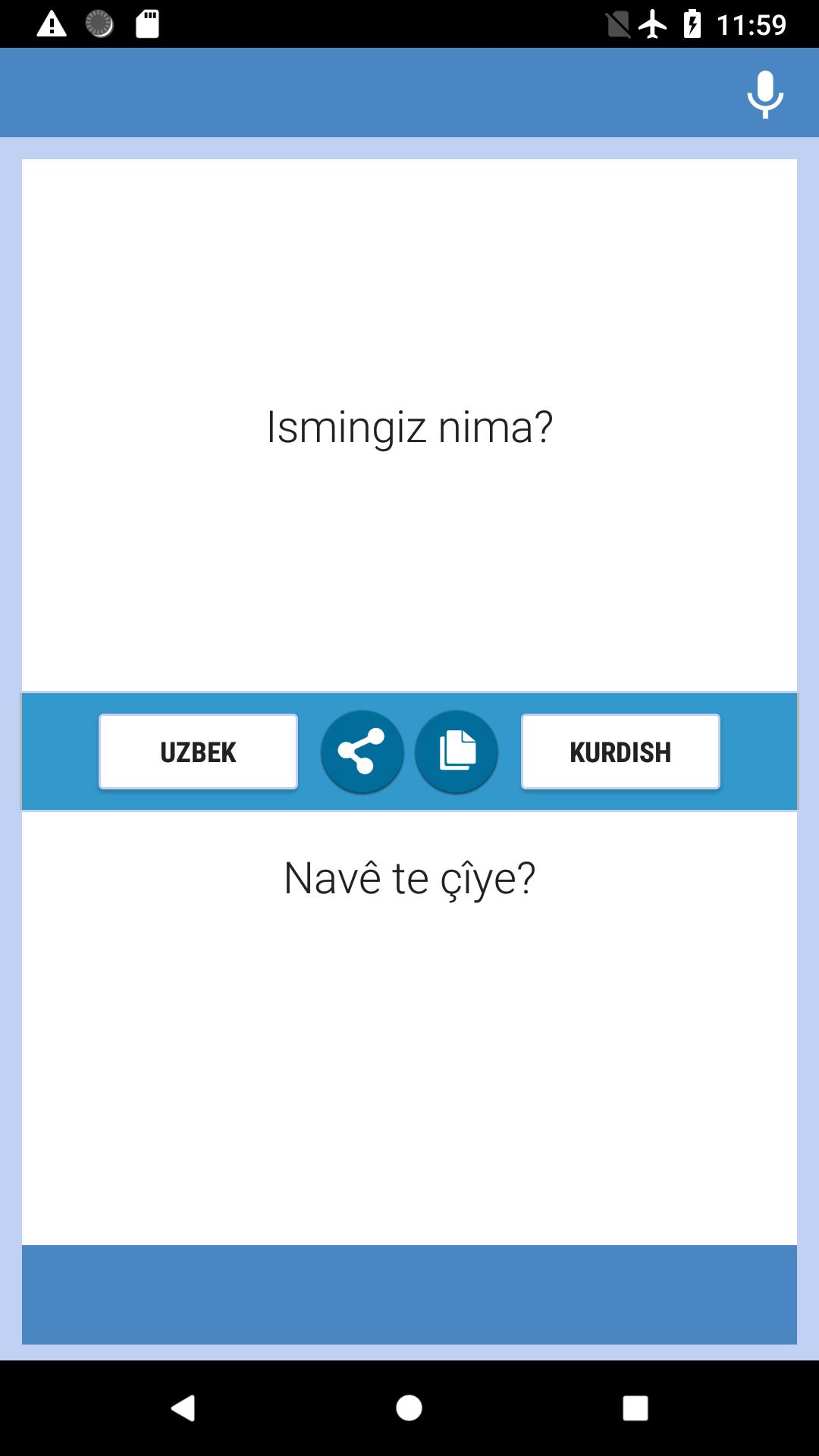Open recent apps from the navigation bar

[x=635, y=1408]
